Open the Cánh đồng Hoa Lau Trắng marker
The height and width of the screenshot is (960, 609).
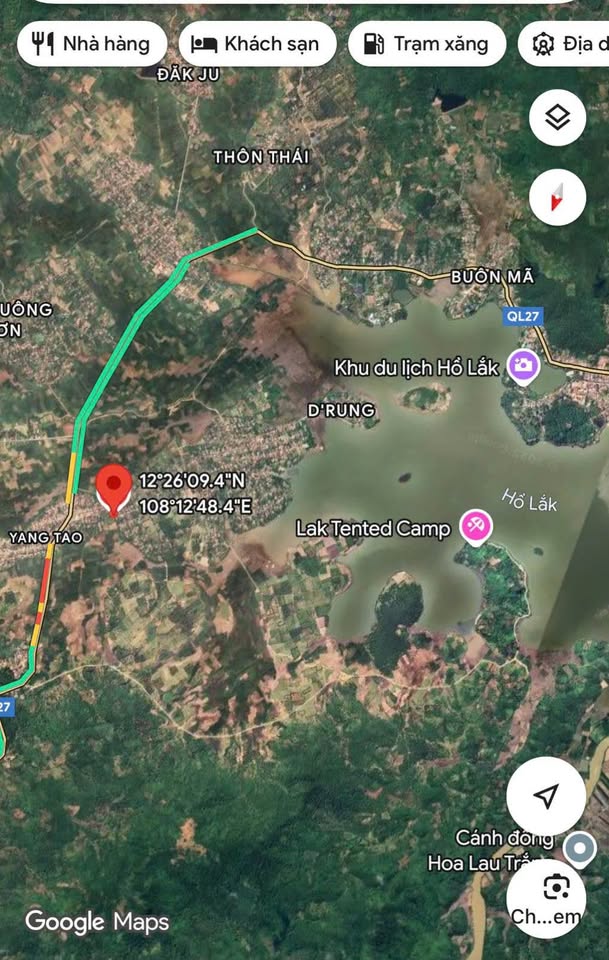pos(579,849)
